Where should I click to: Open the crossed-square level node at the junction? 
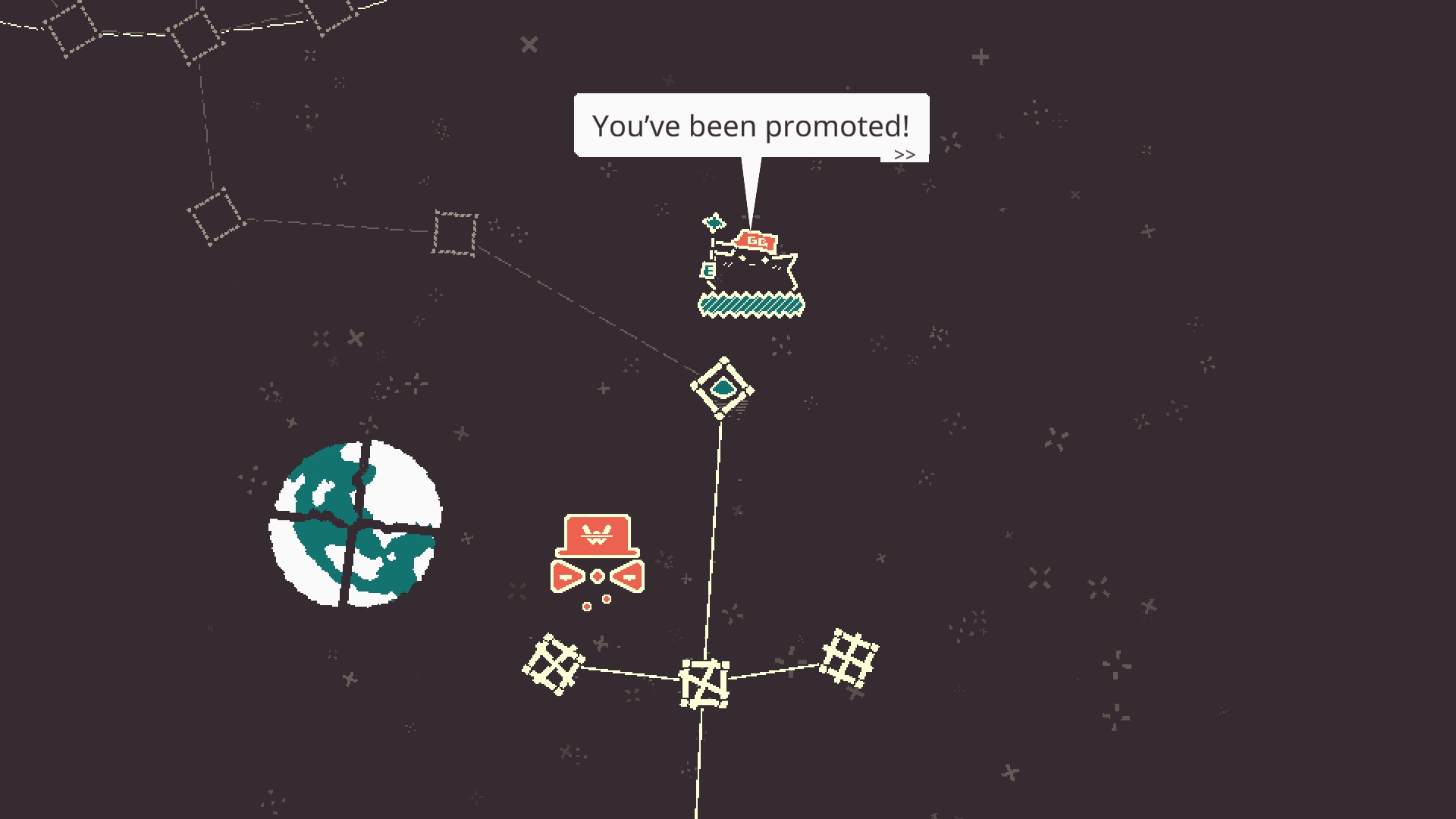[x=704, y=683]
